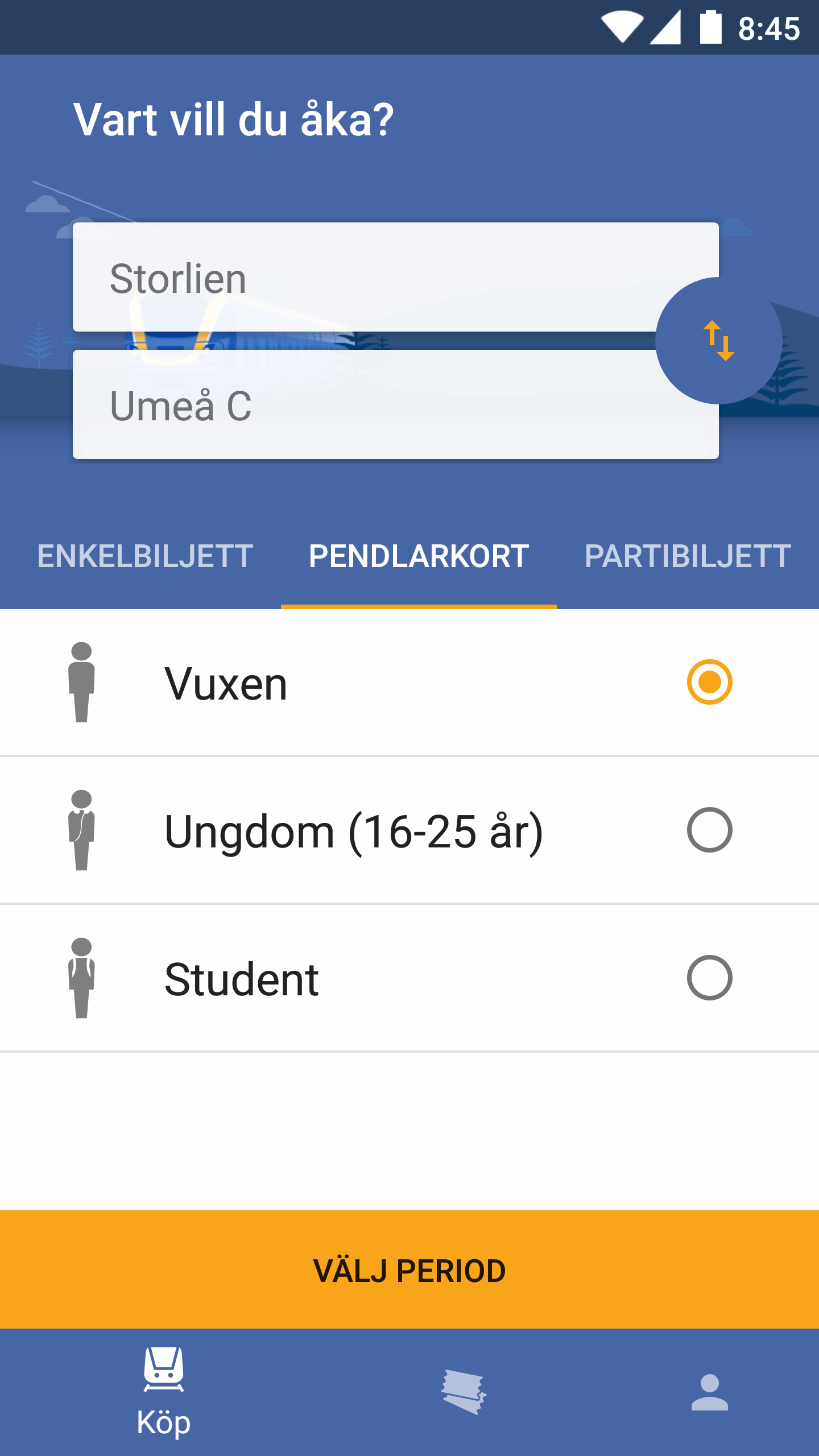819x1456 pixels.
Task: Switch to the Enkelbiljett tab
Action: pos(144,556)
